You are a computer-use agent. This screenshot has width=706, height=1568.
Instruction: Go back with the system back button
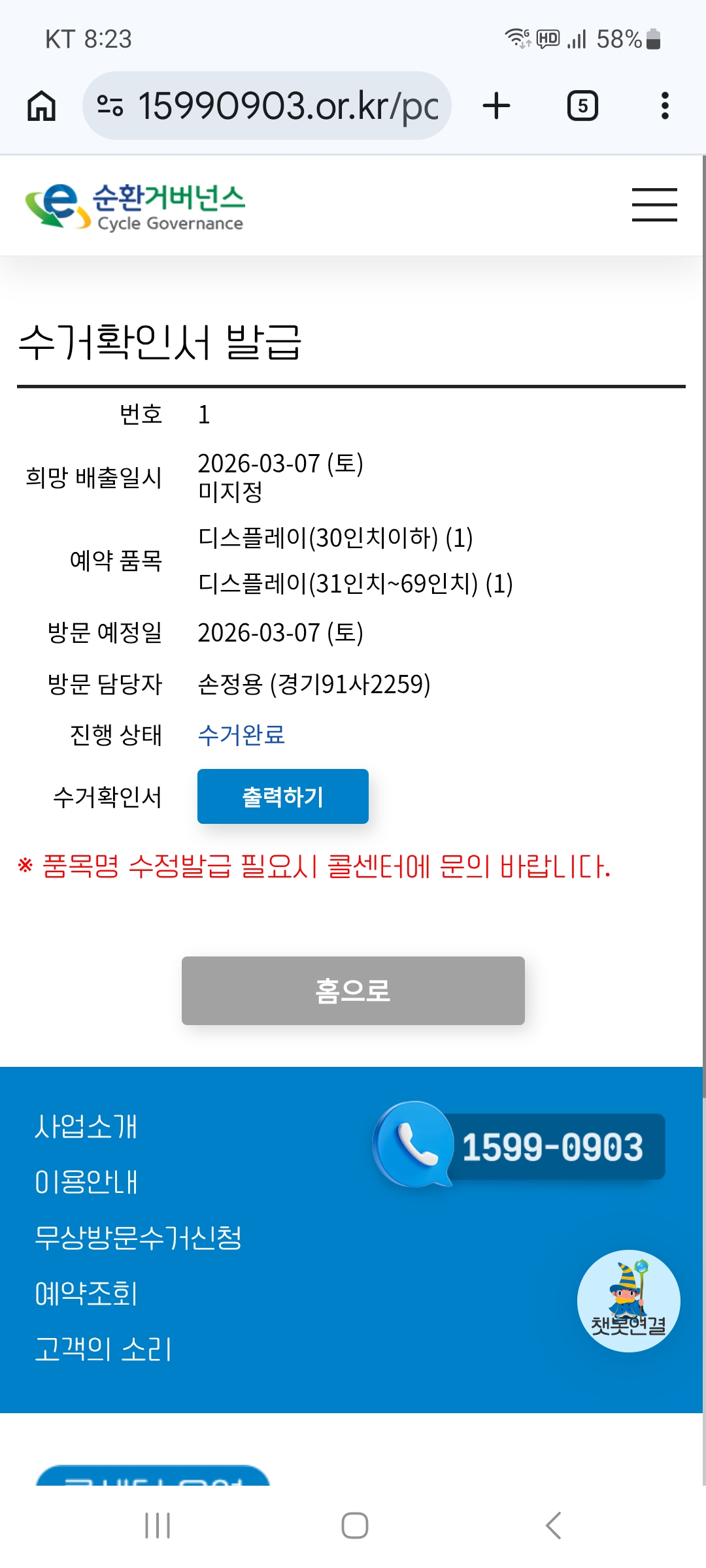[x=553, y=1526]
